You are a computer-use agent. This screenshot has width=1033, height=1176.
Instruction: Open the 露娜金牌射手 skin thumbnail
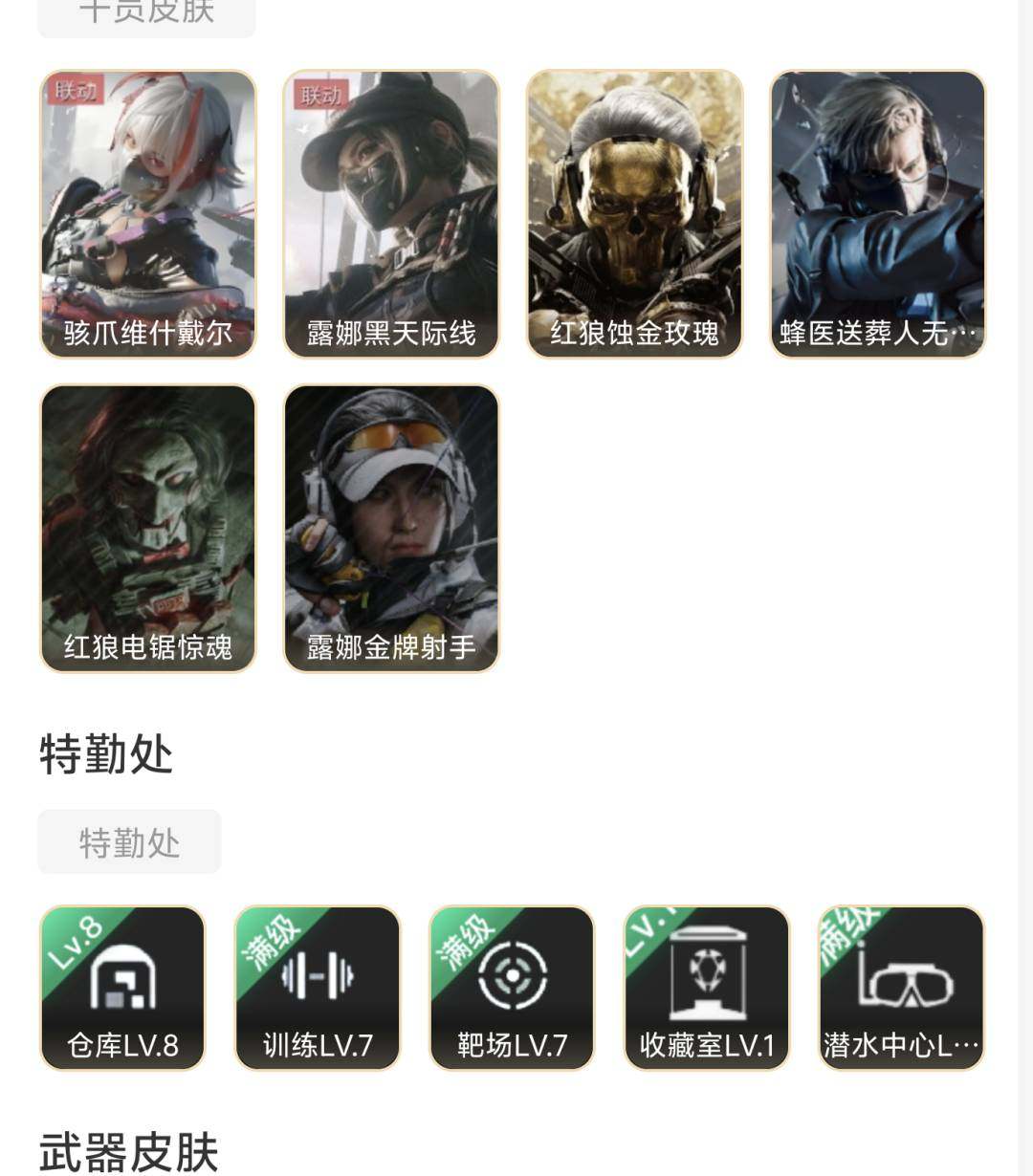coord(390,526)
